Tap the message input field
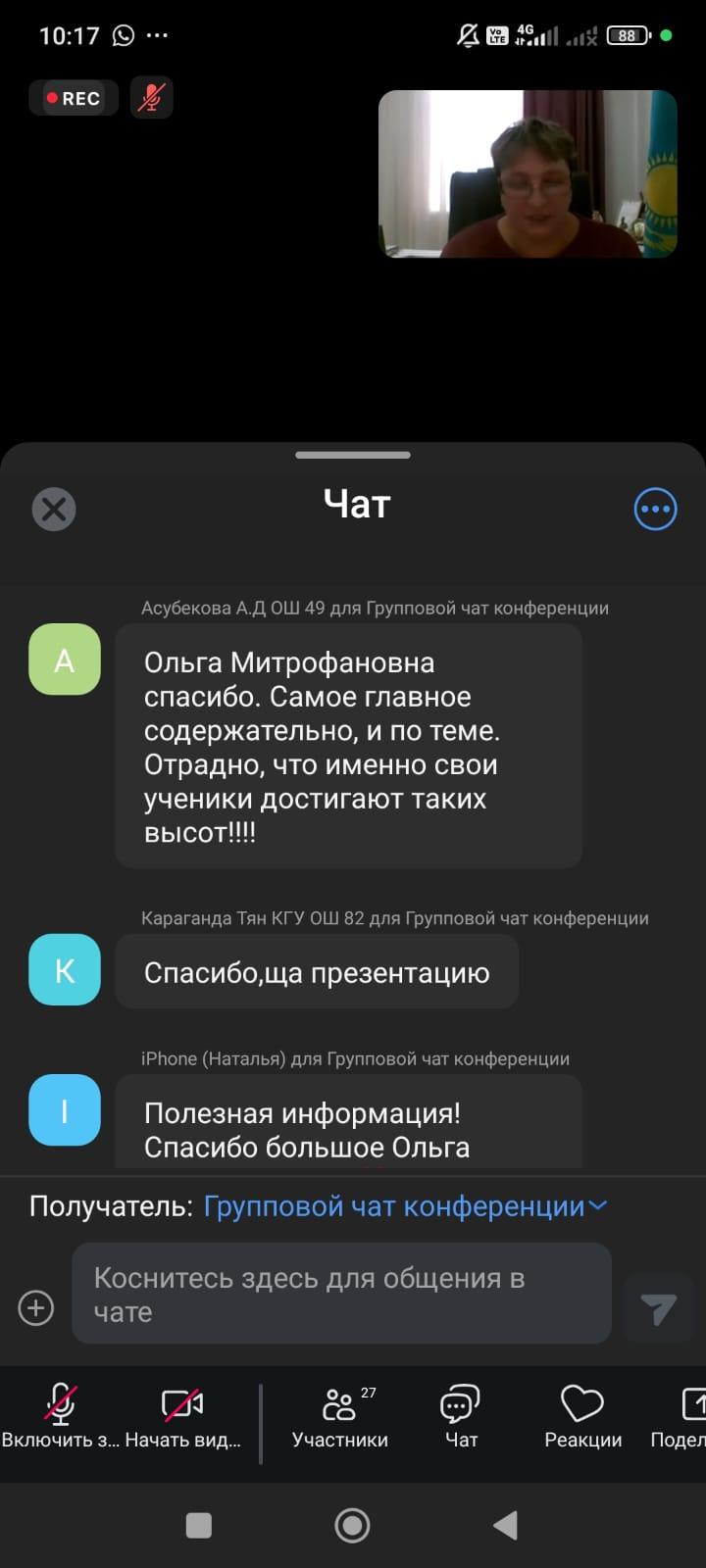The height and width of the screenshot is (1568, 706). coord(341,1294)
